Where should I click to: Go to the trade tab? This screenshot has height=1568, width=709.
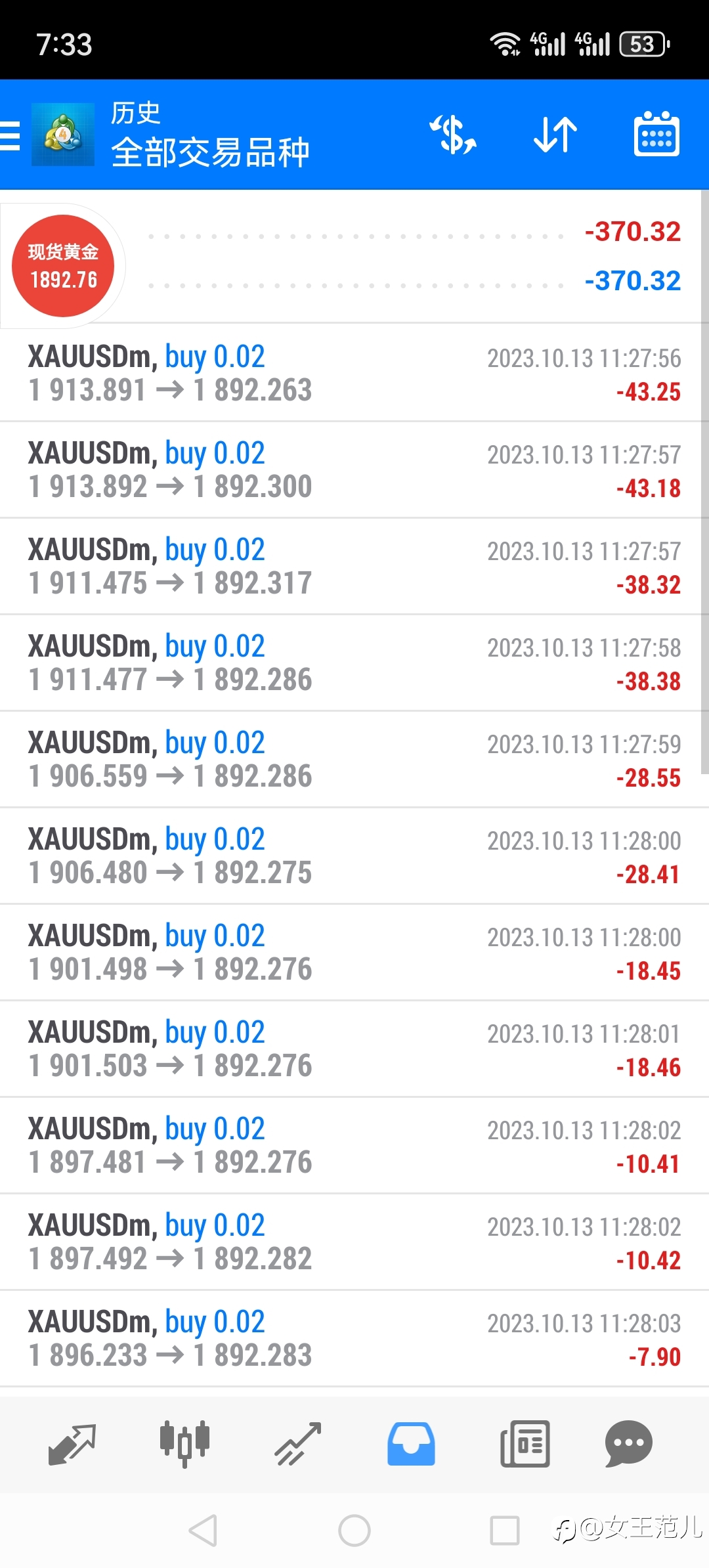point(297,1445)
